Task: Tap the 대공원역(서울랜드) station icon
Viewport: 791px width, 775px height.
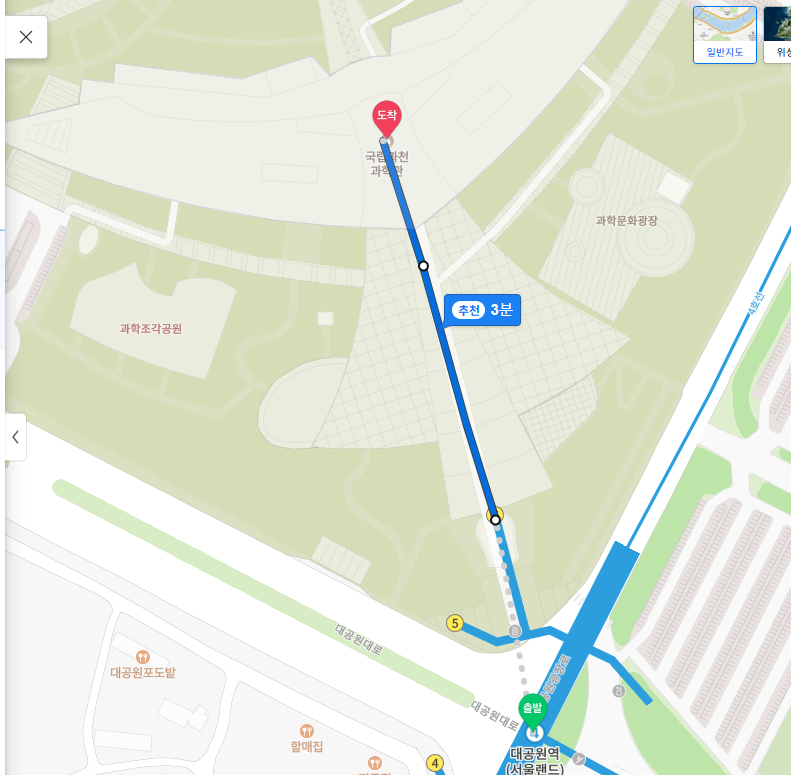Action: (533, 734)
